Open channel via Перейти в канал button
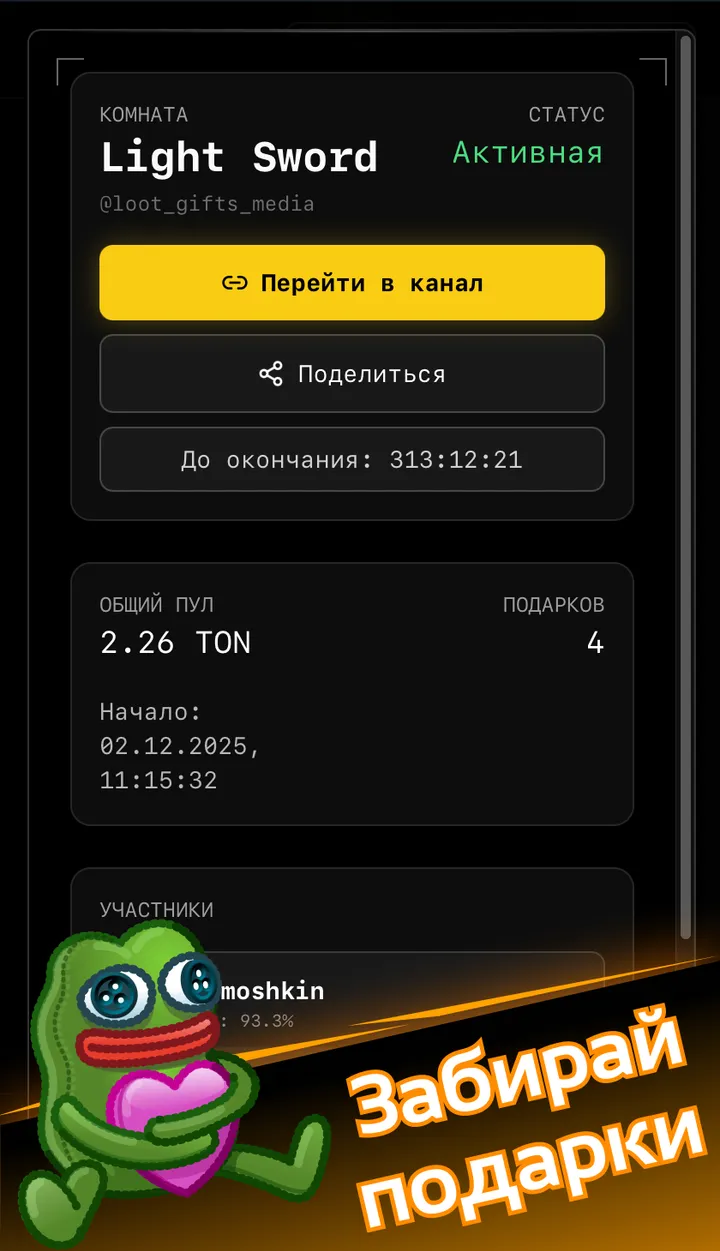The width and height of the screenshot is (720, 1251). [352, 283]
